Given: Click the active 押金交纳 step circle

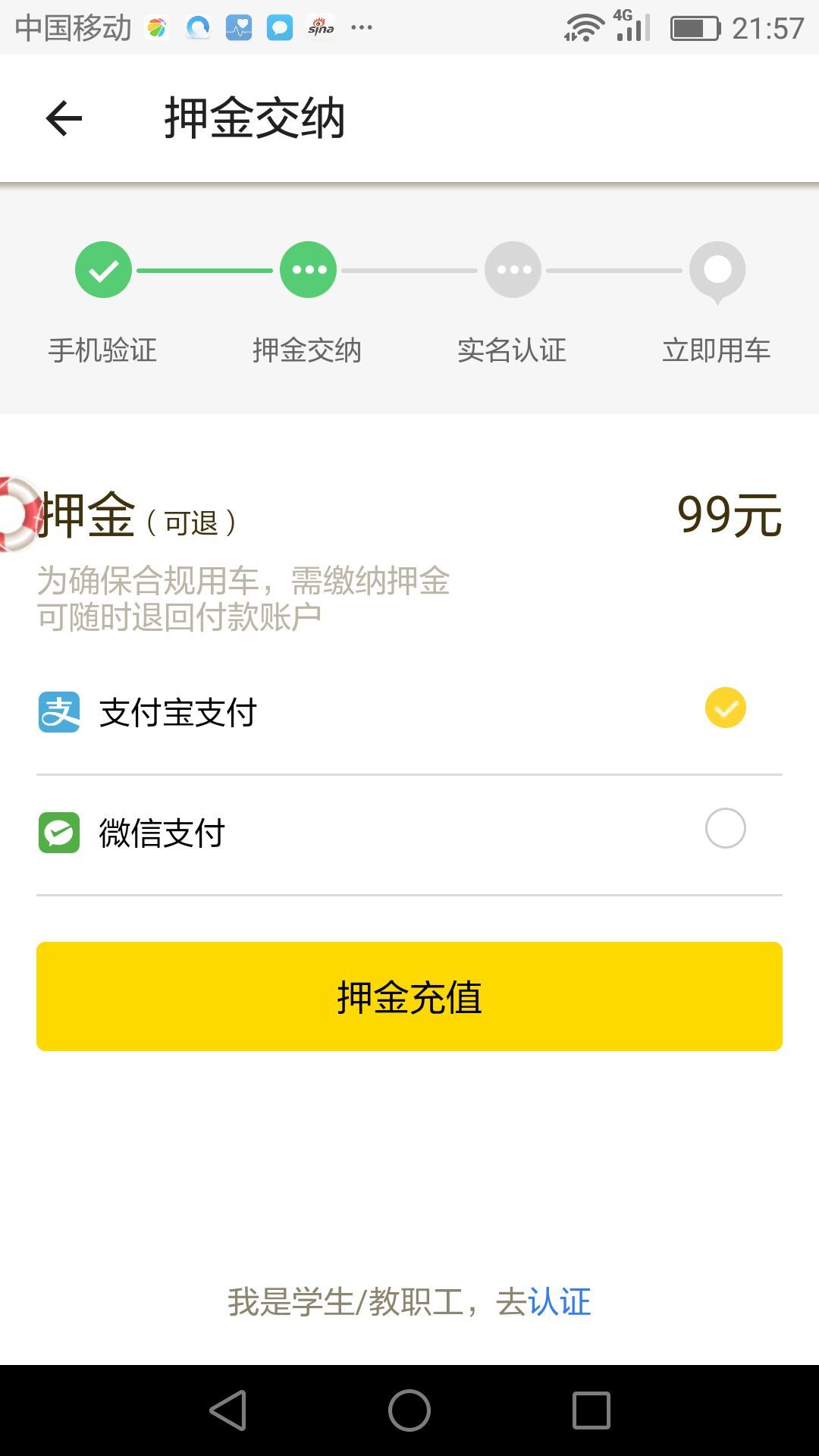Looking at the screenshot, I should (x=307, y=271).
